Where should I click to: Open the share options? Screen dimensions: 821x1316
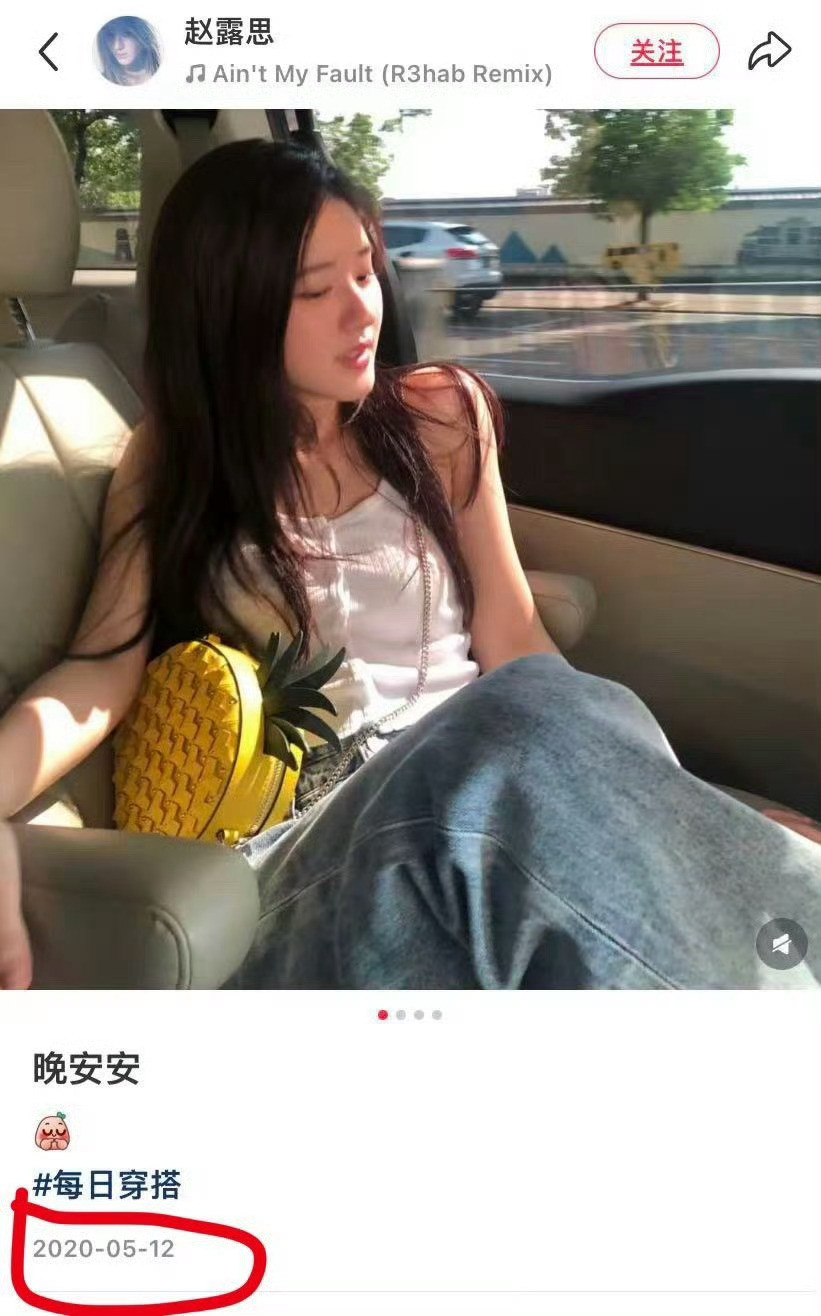[770, 52]
